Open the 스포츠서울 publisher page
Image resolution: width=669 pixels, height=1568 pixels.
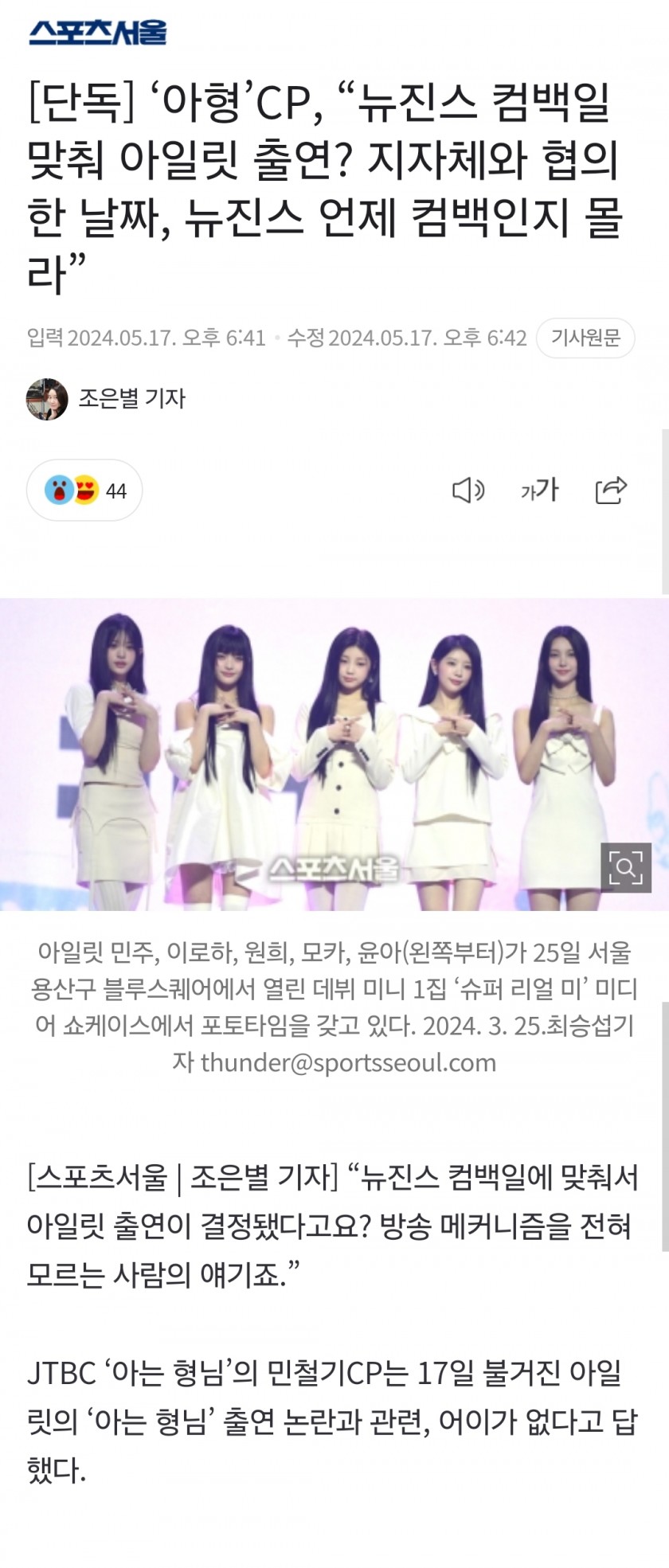coord(98,32)
